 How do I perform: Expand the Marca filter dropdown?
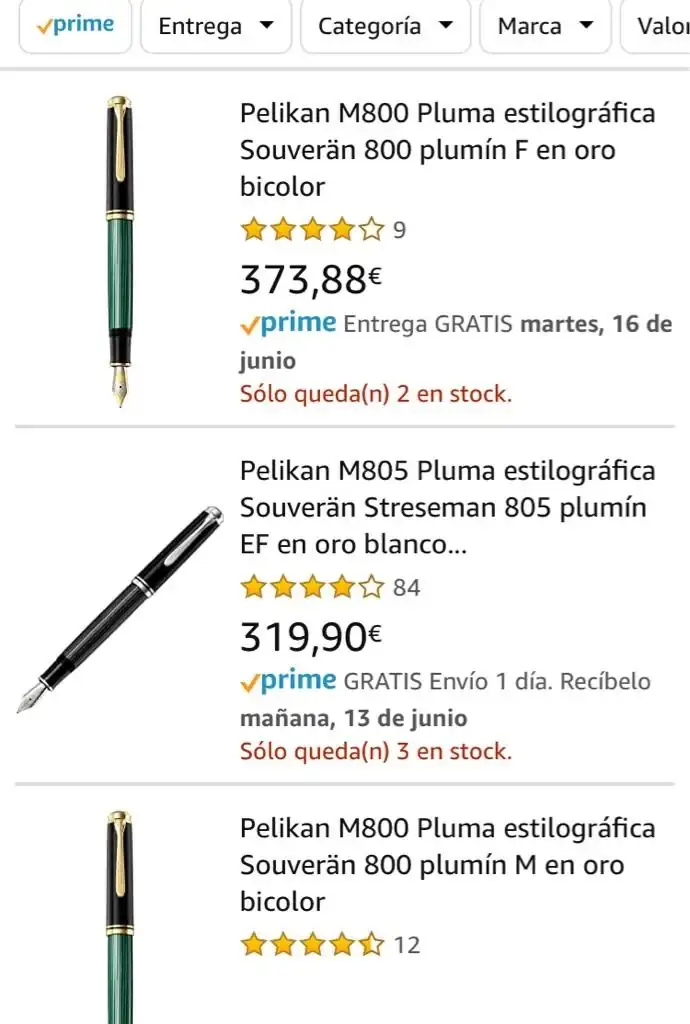tap(545, 26)
